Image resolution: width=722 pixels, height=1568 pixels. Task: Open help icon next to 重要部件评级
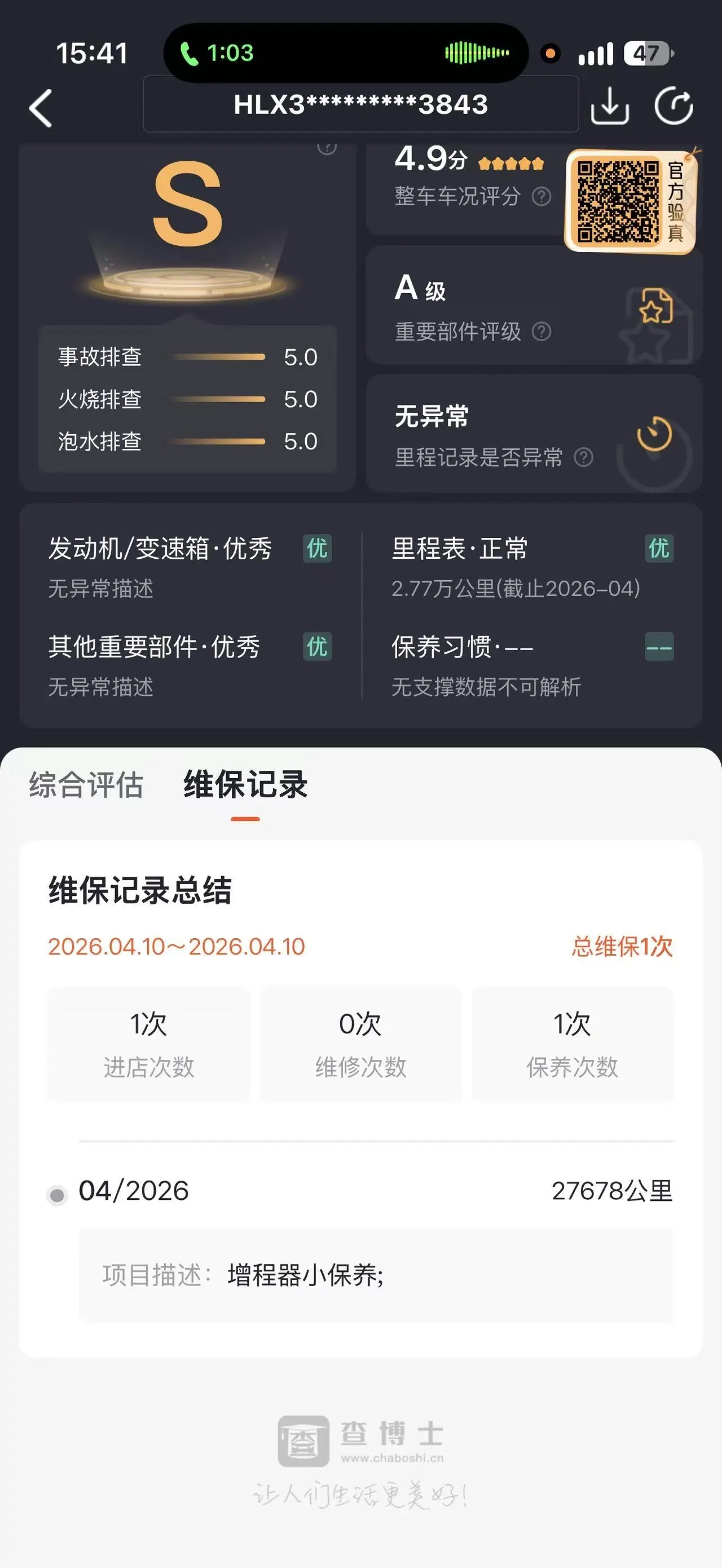(541, 332)
